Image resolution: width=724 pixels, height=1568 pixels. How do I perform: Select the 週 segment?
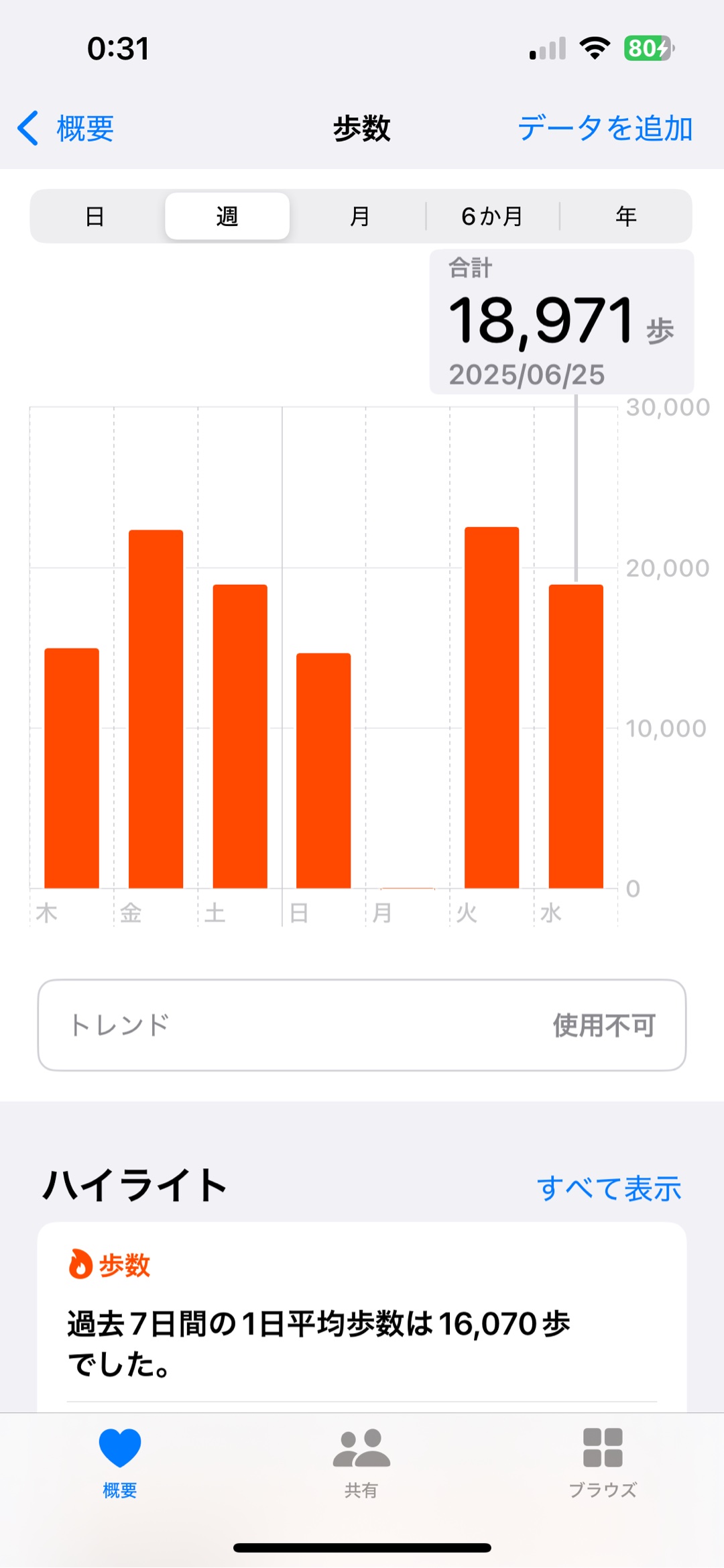[x=227, y=216]
